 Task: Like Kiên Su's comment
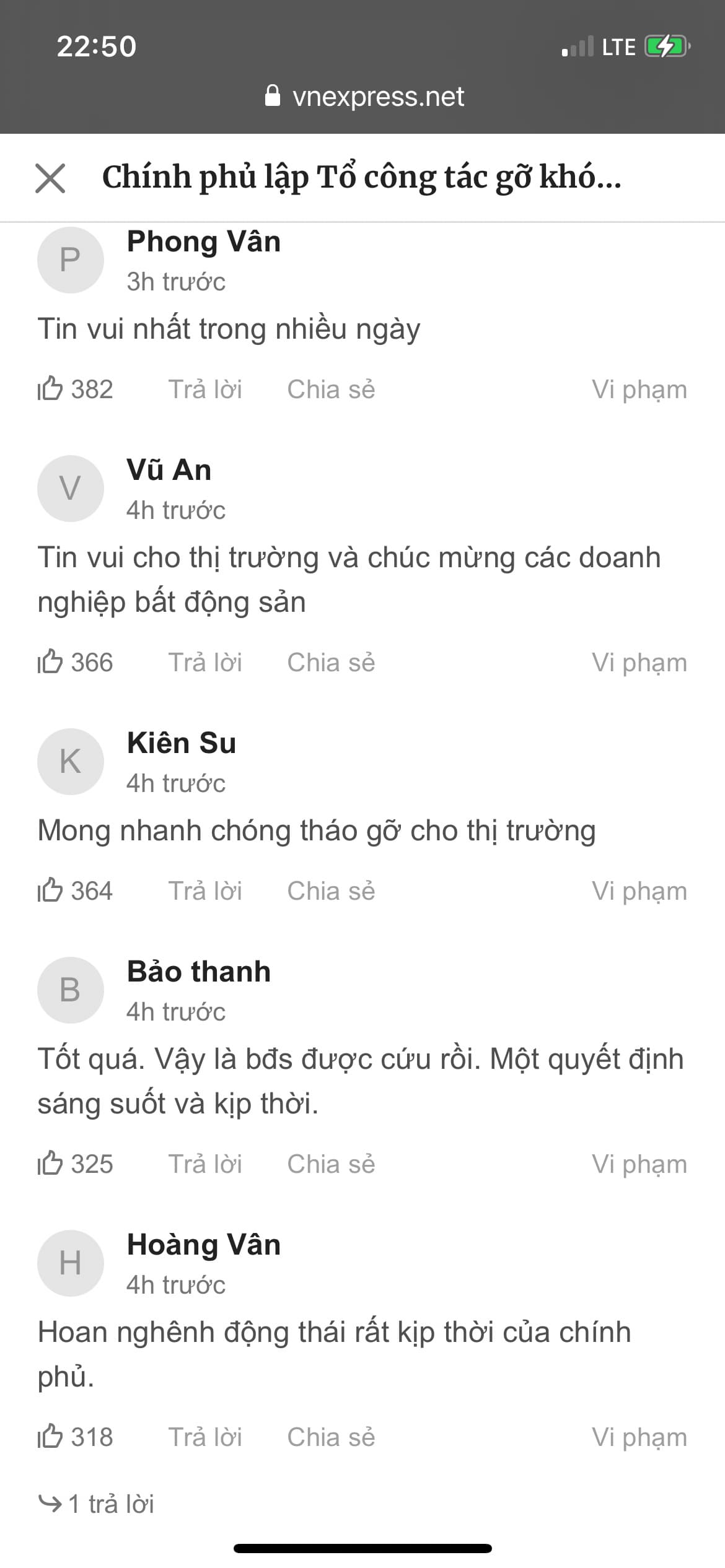51,891
